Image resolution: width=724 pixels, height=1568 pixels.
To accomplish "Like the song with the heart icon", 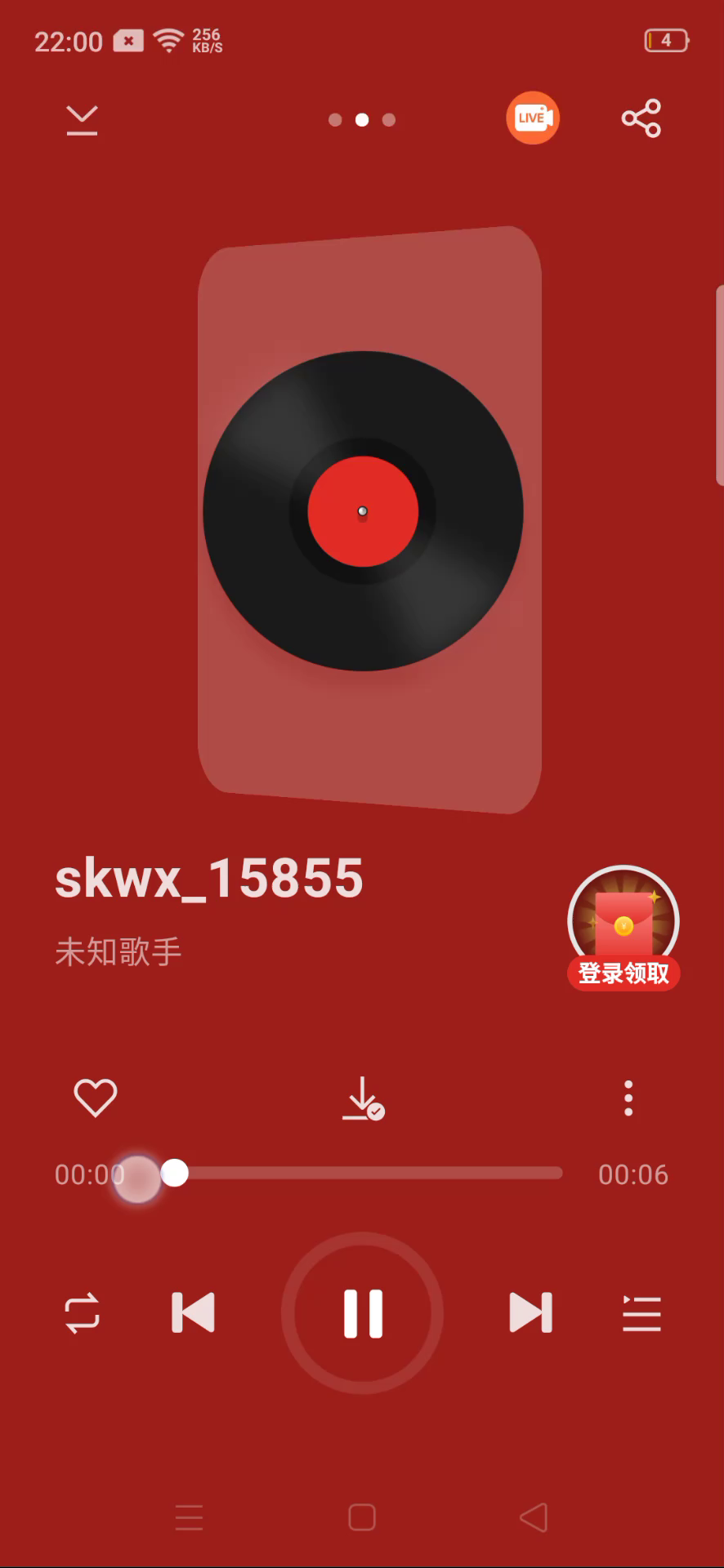I will tap(96, 1098).
